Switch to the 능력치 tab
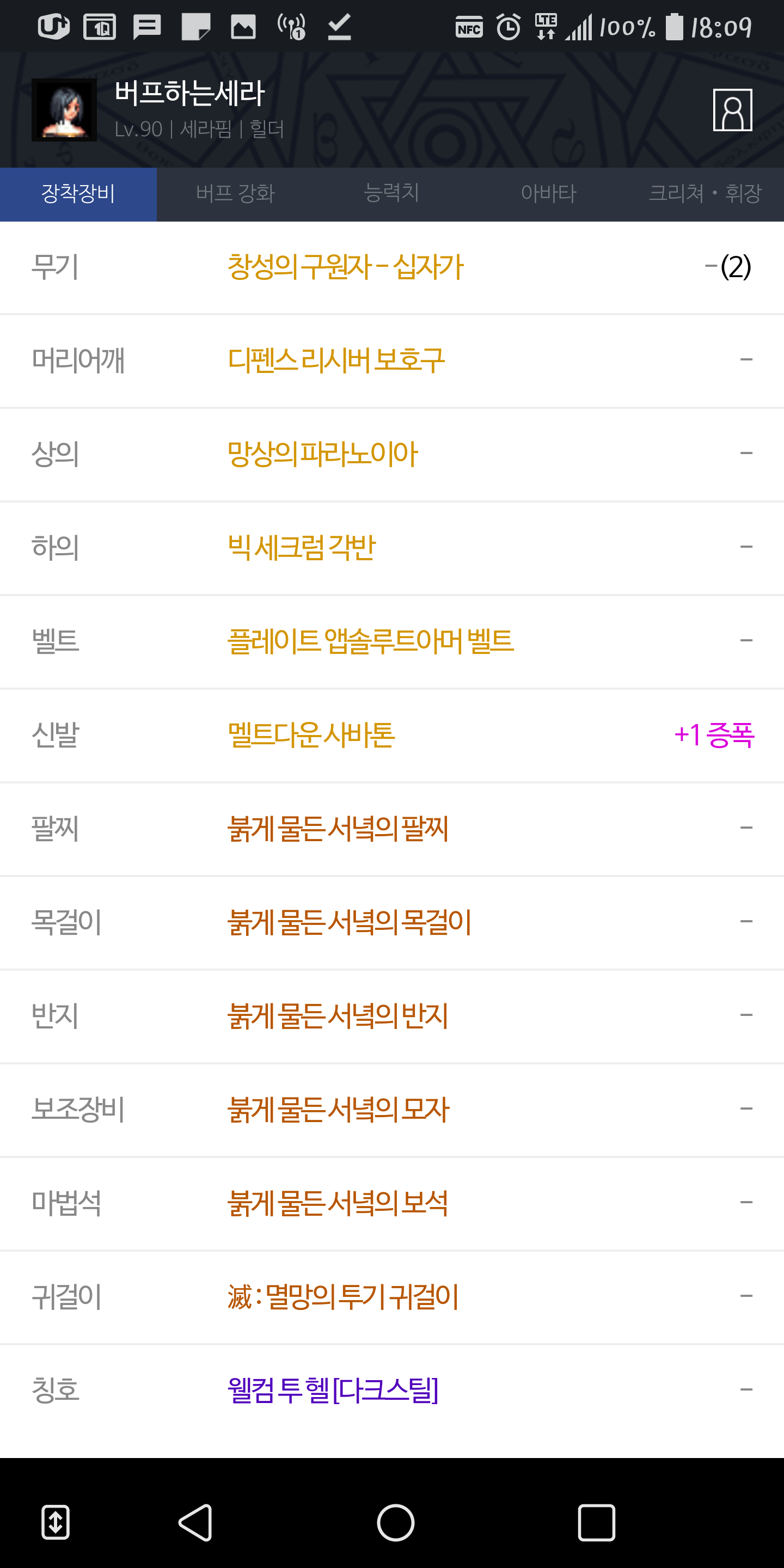784x1568 pixels. [x=391, y=194]
